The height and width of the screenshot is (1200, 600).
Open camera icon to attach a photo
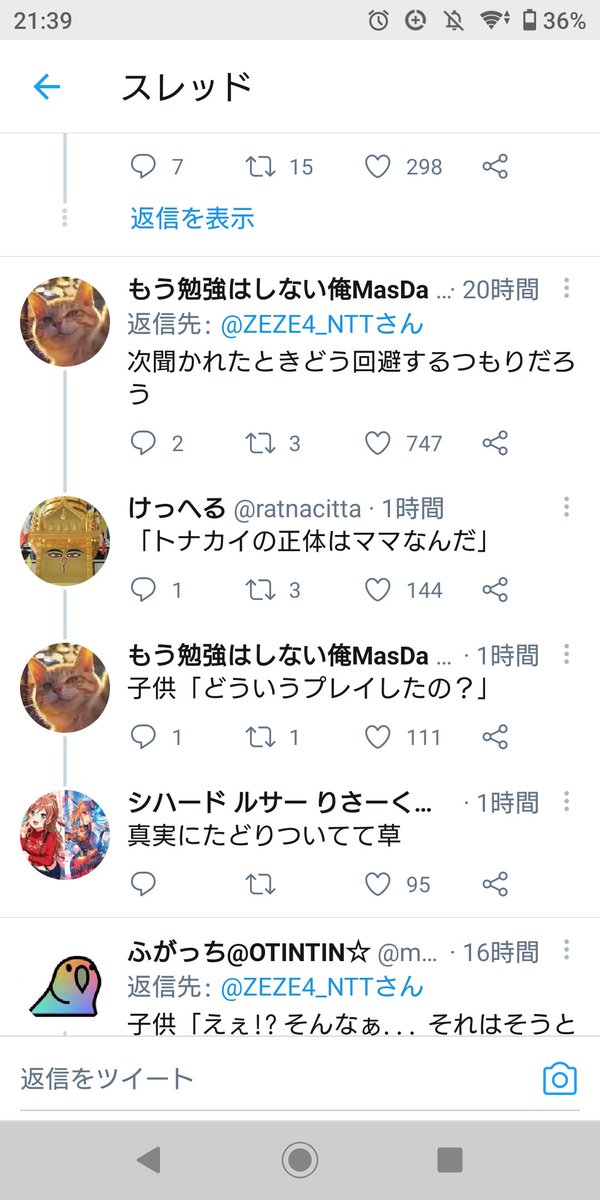tap(559, 1078)
